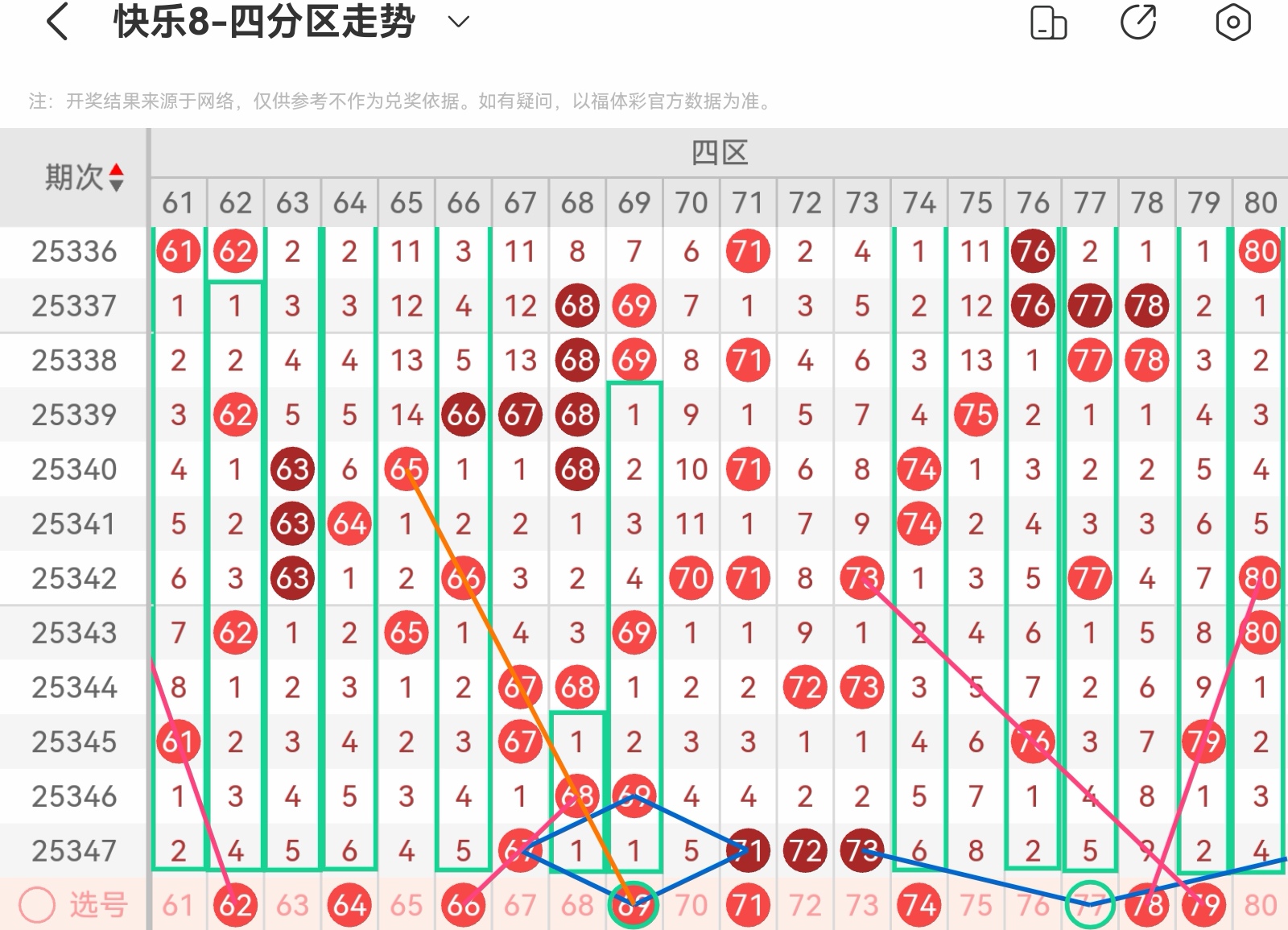The width and height of the screenshot is (1288, 930).
Task: Expand the 快乐8-四分区走势 chart type dropdown
Action: click(458, 22)
